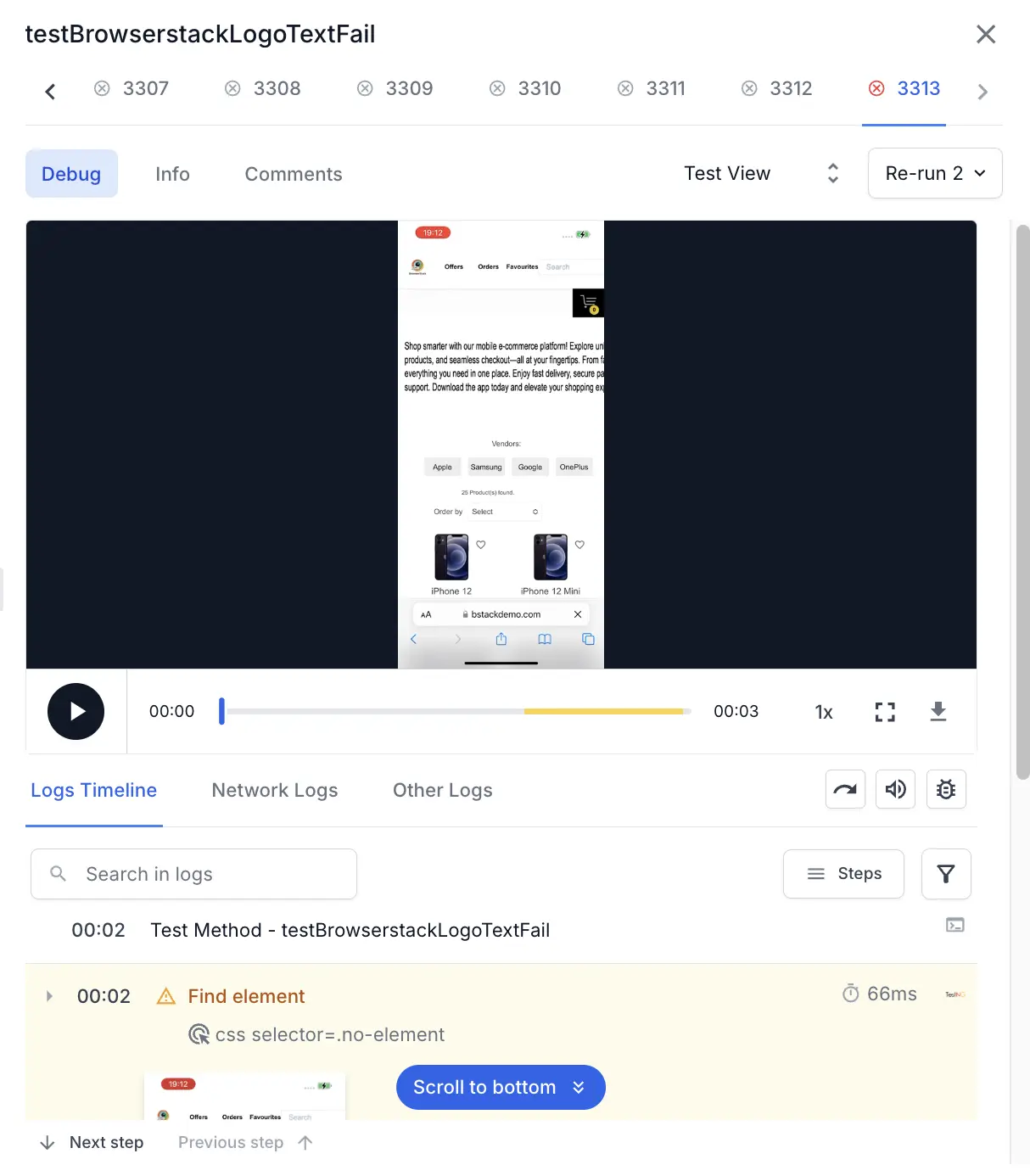1030x1176 pixels.
Task: Tap Scroll to bottom button
Action: click(x=500, y=1087)
